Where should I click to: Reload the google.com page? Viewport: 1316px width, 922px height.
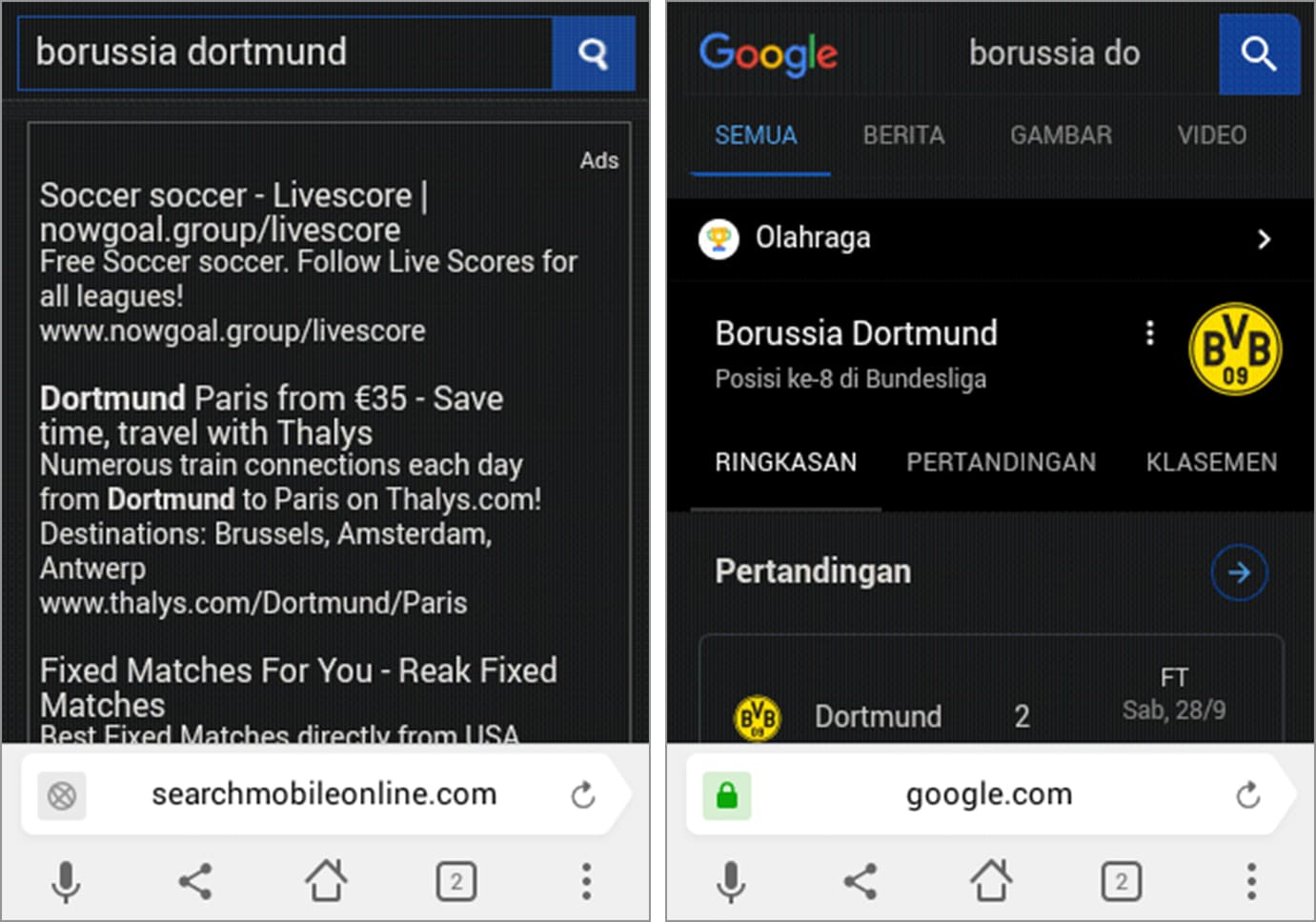click(1247, 794)
